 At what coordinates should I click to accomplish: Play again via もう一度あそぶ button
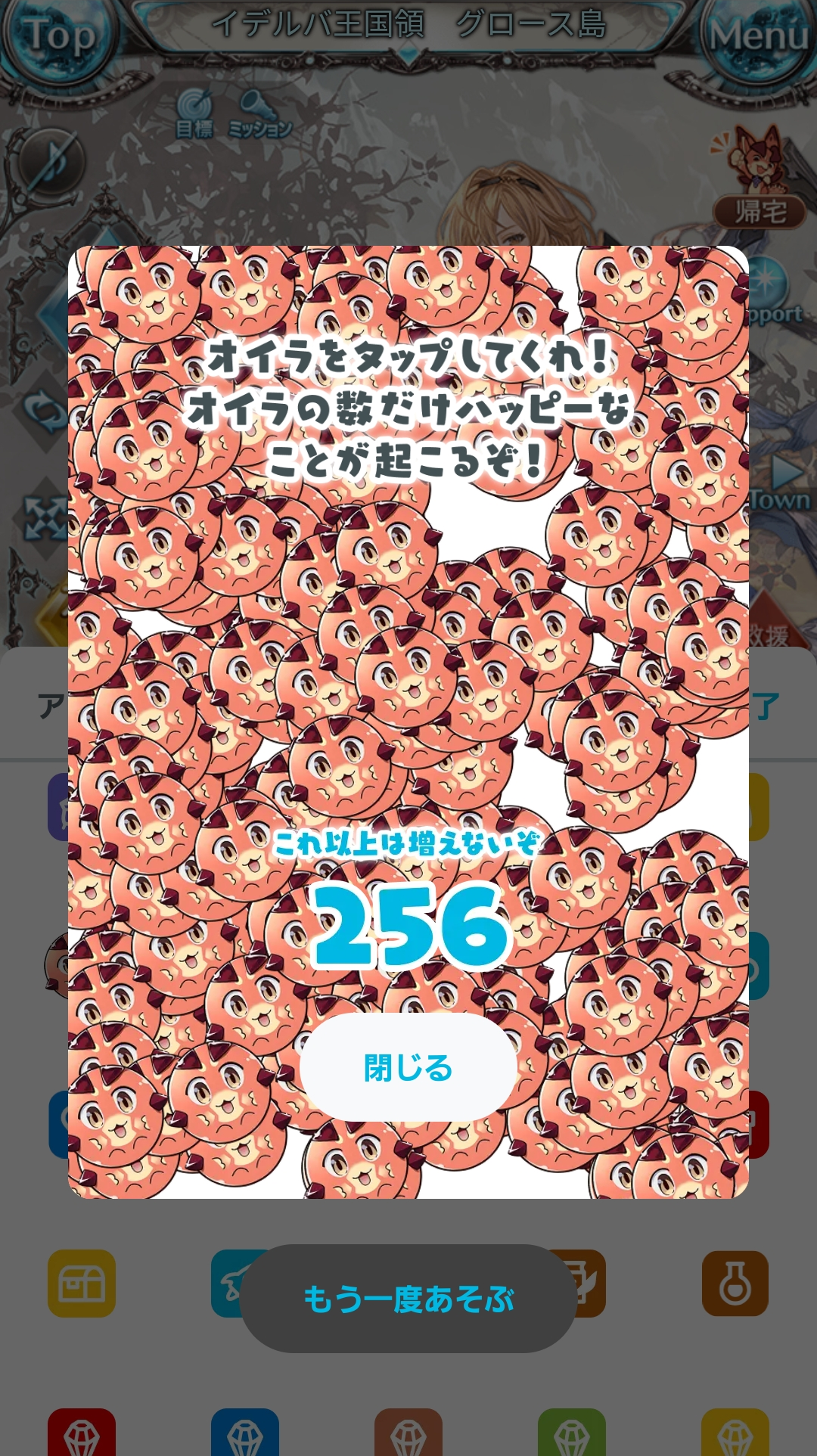[x=408, y=1299]
